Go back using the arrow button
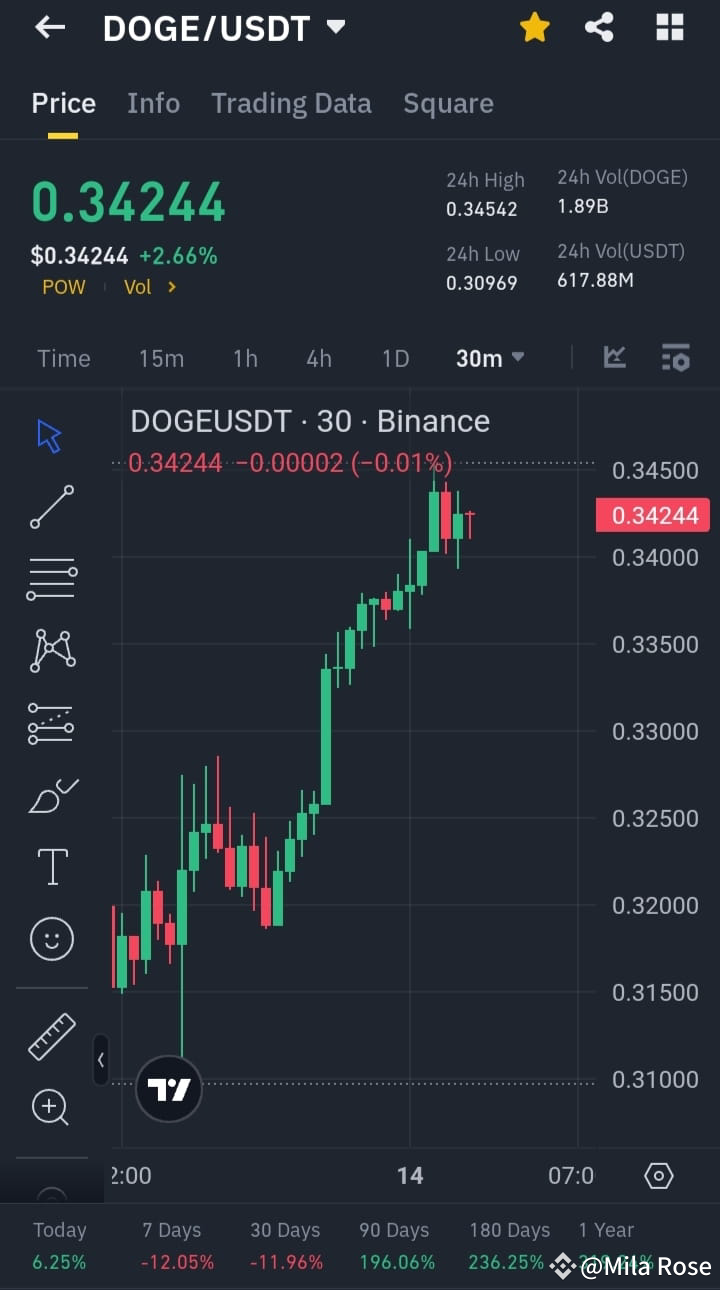Screen dimensions: 720x1290 click(x=49, y=27)
